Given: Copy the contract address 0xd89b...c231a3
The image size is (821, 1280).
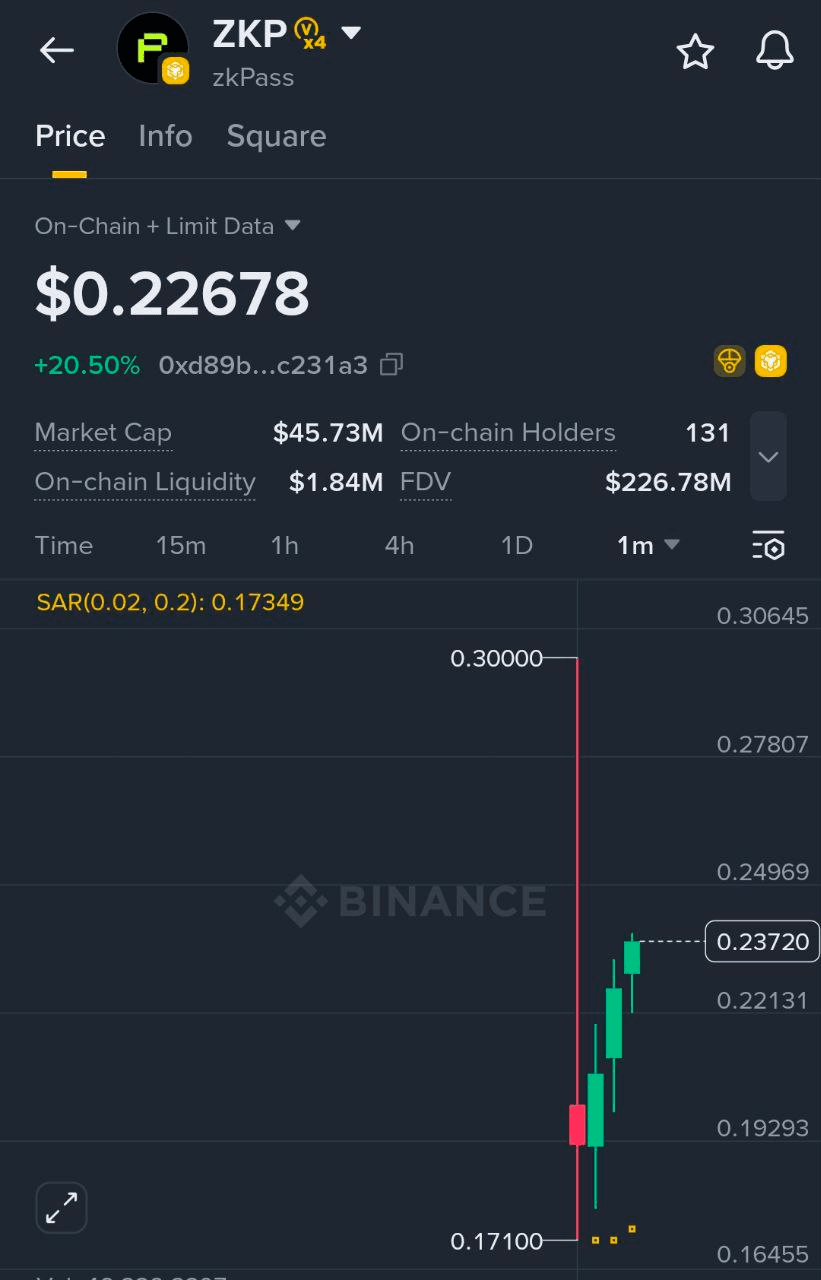Looking at the screenshot, I should 392,365.
